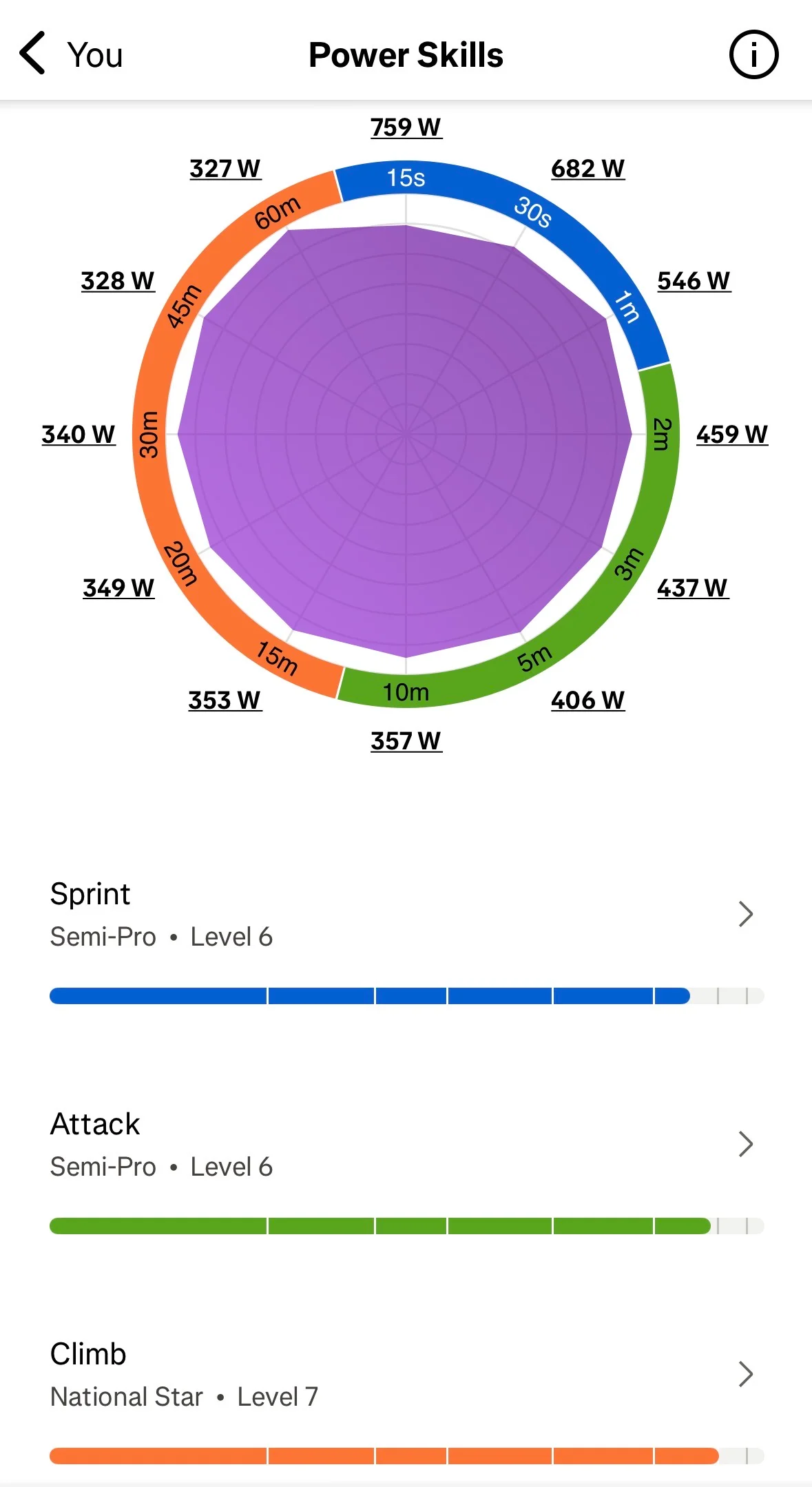Go back to the You screen
The height and width of the screenshot is (1487, 812).
(x=71, y=54)
